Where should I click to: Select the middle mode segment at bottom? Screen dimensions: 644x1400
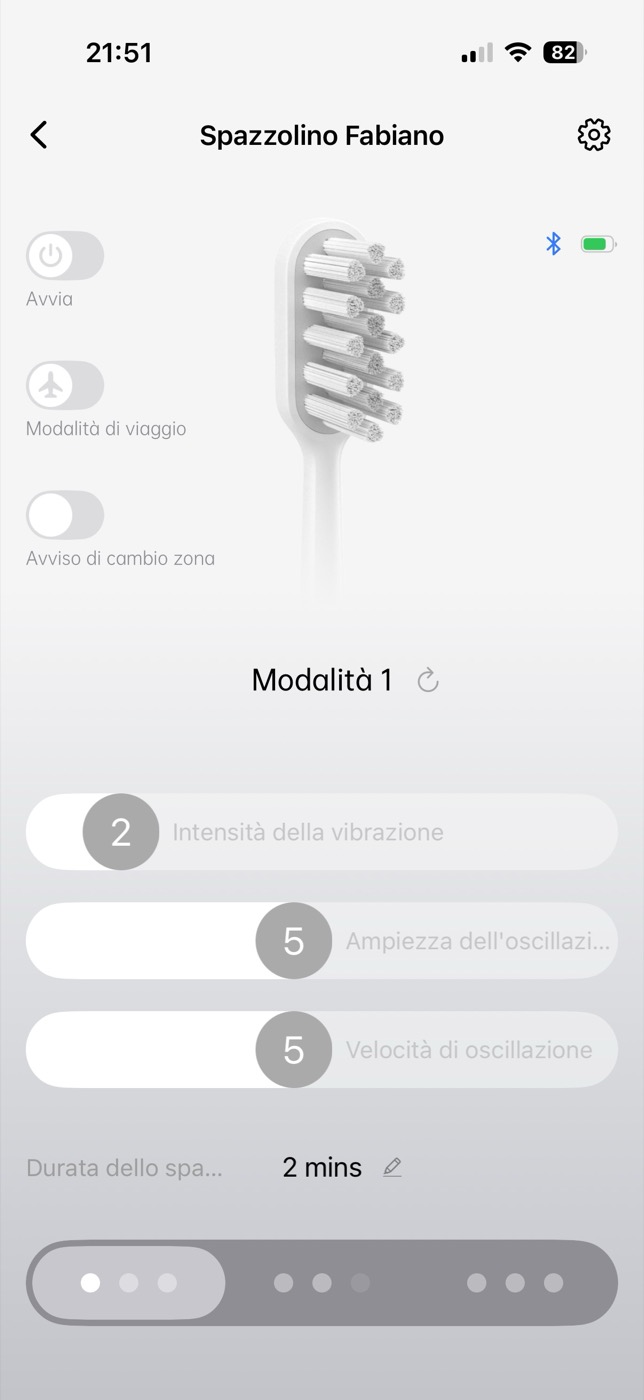pyautogui.click(x=322, y=1283)
